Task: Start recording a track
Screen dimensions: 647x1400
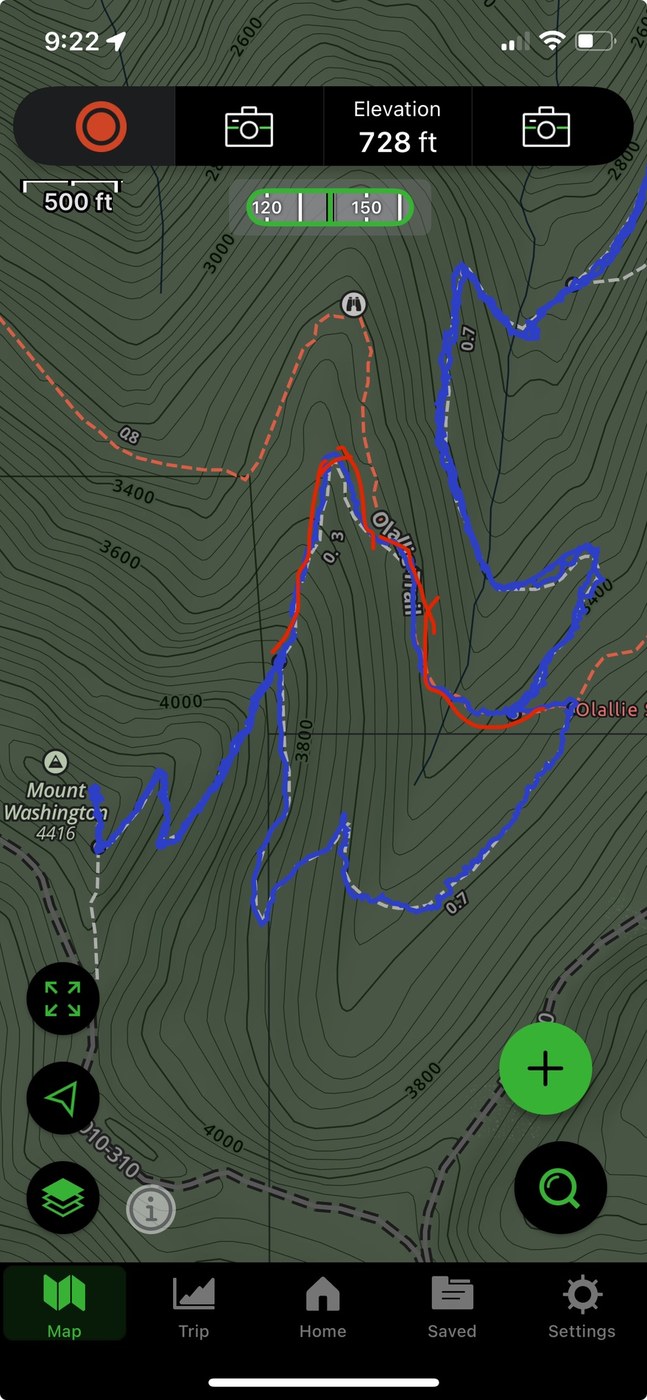Action: click(x=100, y=127)
